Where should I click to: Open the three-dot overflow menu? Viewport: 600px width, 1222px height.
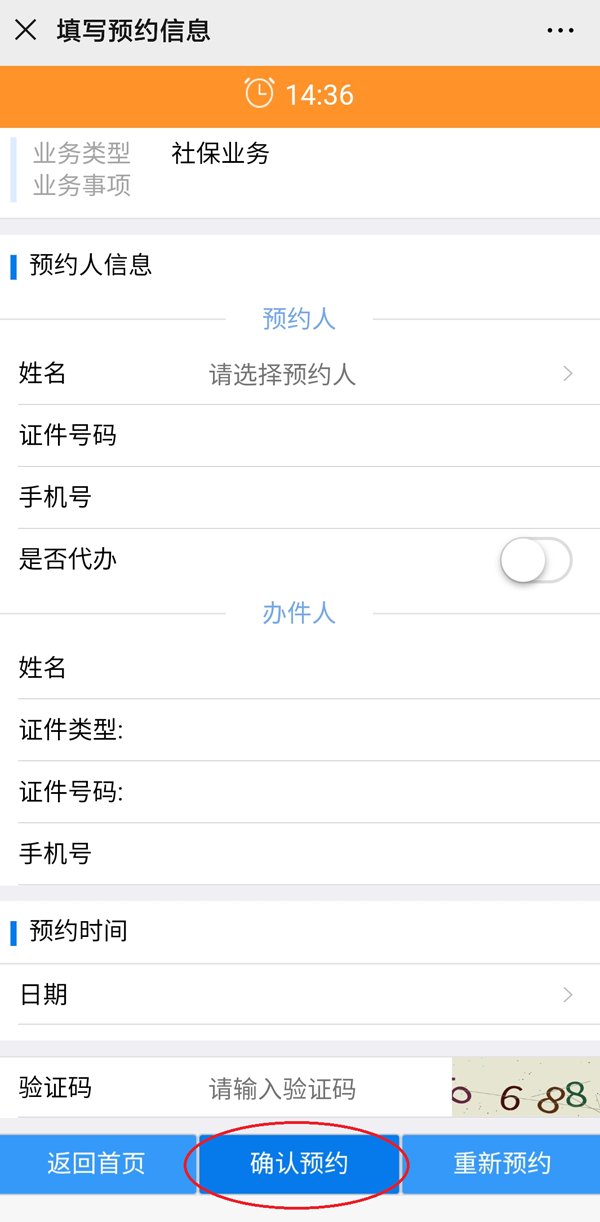tap(560, 31)
